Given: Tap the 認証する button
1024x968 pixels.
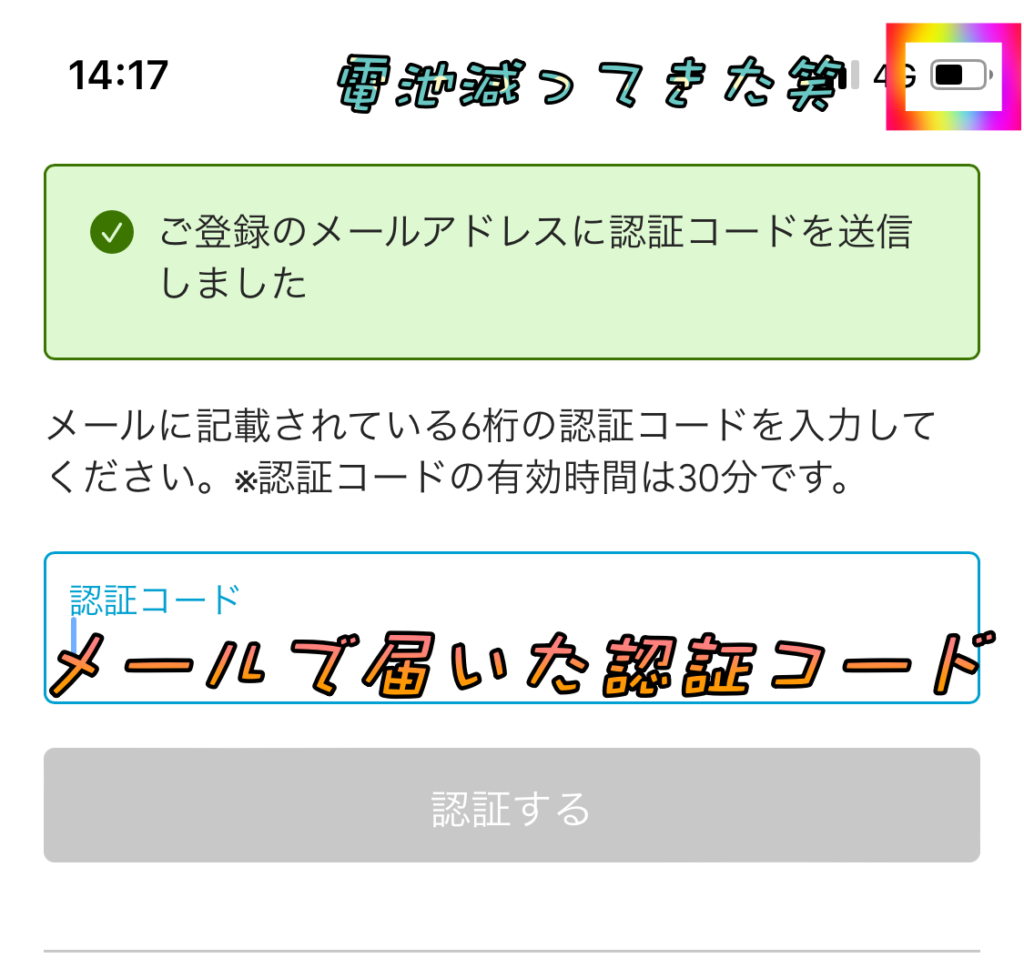Looking at the screenshot, I should (511, 806).
